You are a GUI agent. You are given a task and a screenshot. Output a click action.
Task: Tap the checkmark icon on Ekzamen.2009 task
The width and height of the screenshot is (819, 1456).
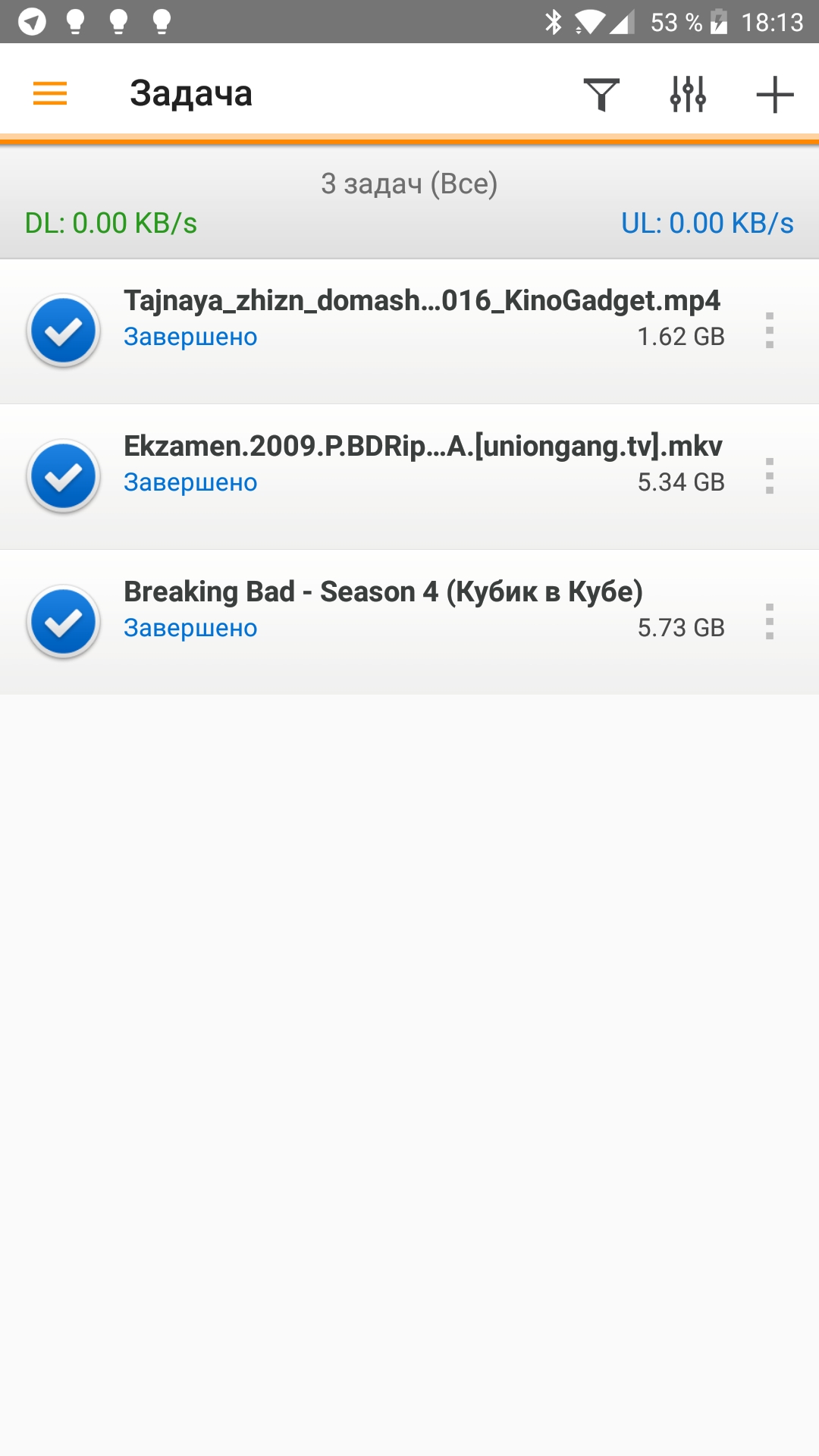64,477
